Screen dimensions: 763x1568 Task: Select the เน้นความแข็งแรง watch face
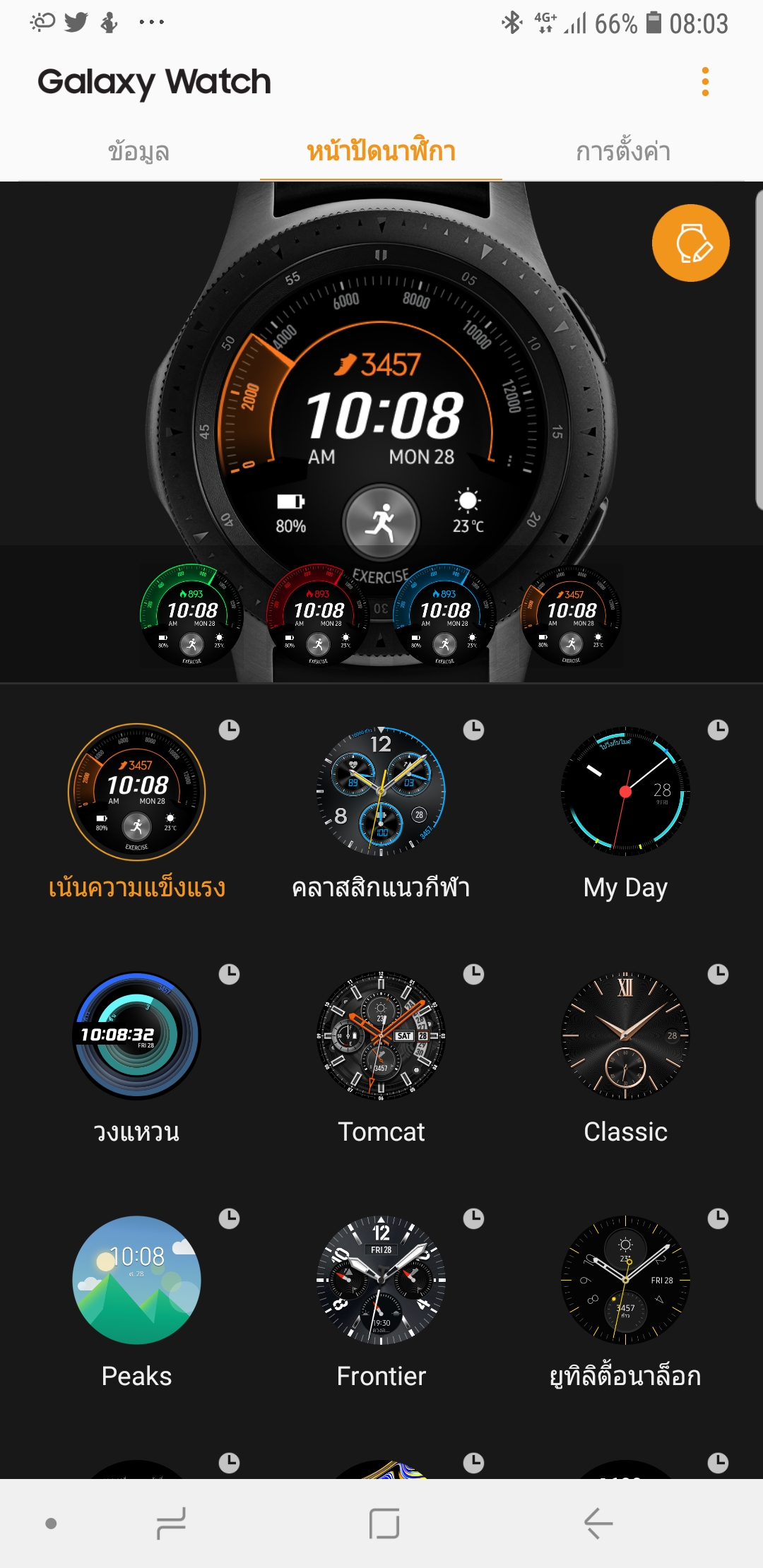click(x=137, y=792)
